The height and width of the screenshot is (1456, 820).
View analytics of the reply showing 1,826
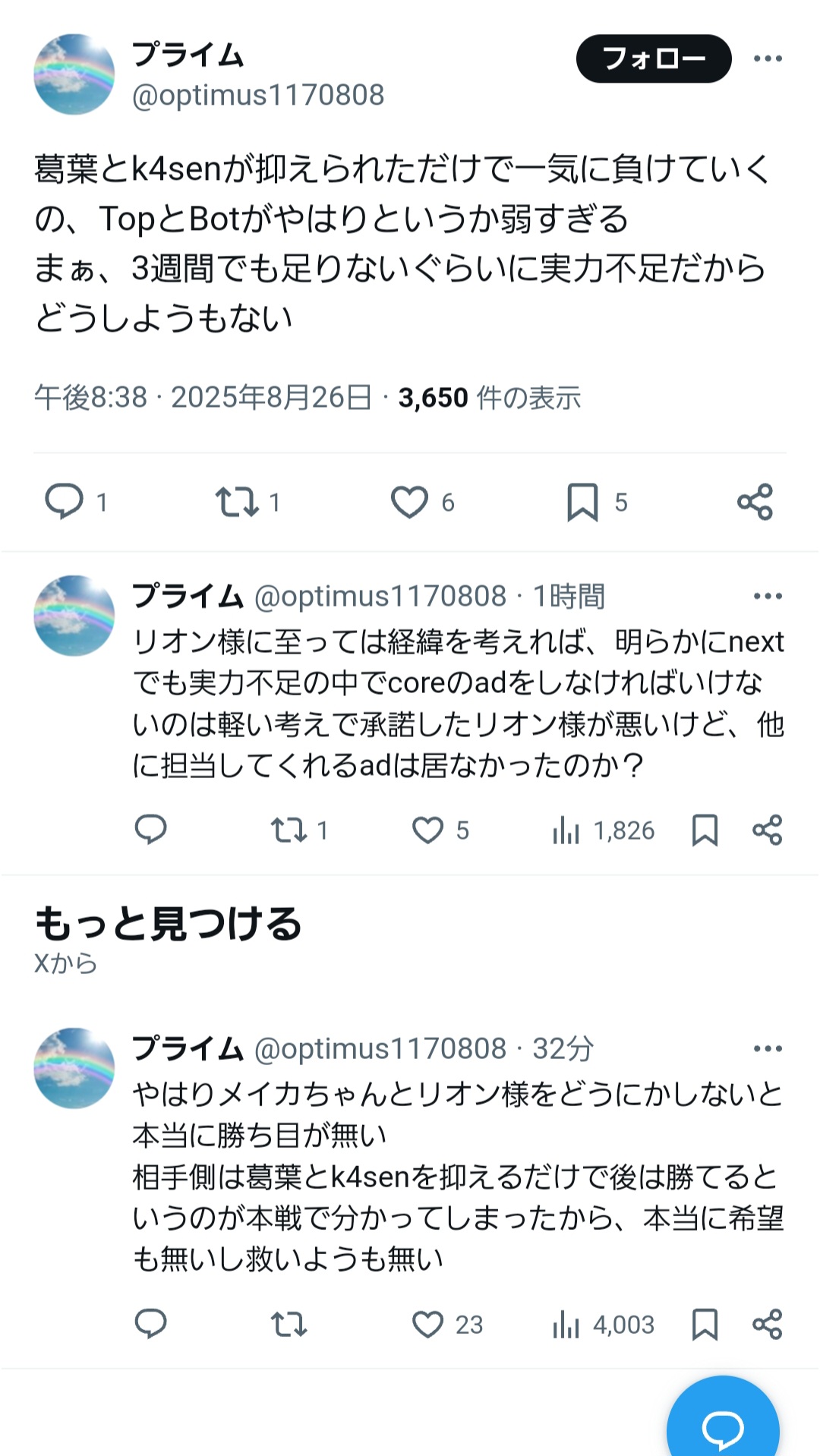(x=566, y=830)
